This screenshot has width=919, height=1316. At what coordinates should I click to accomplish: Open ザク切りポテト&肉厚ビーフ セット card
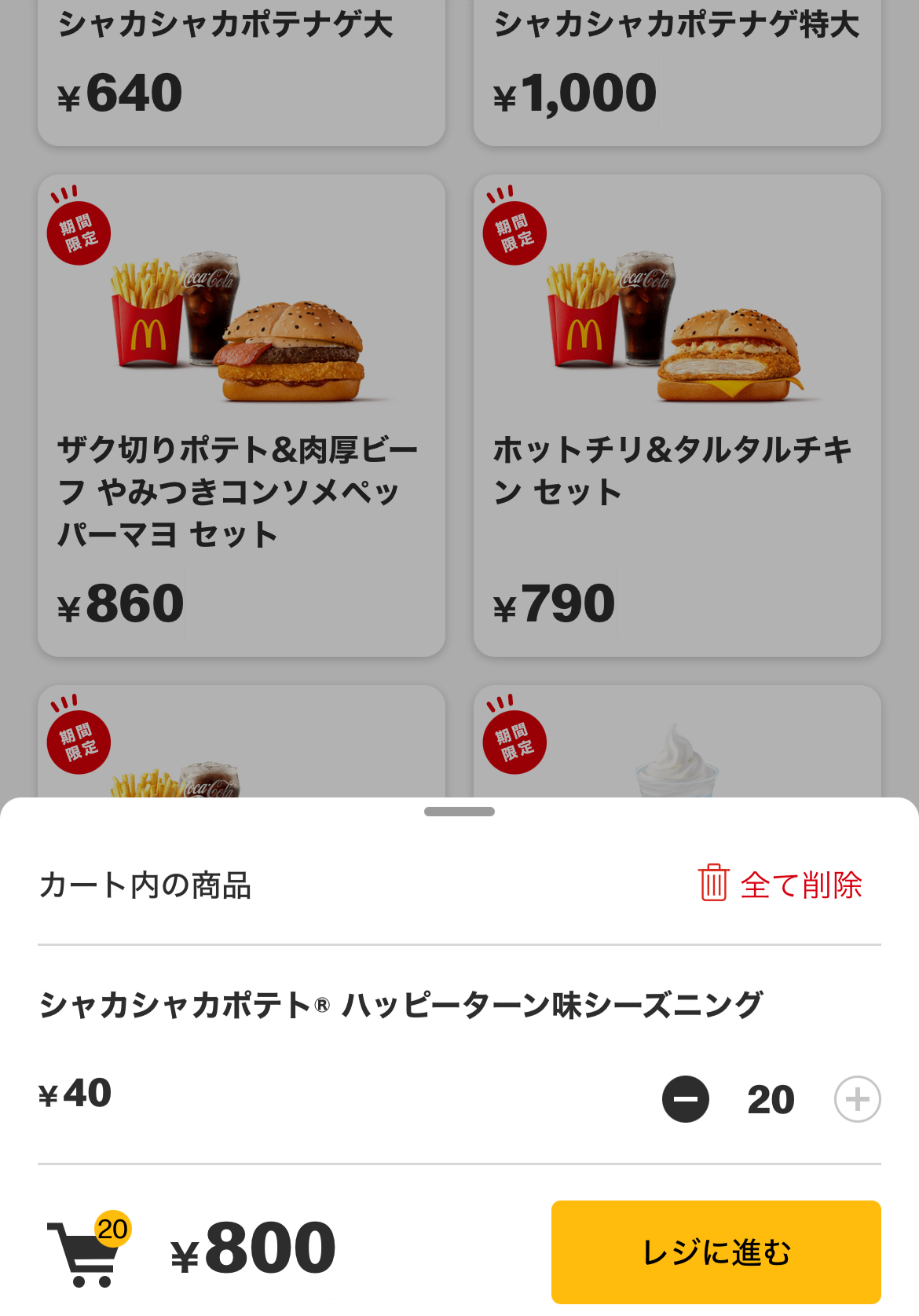(241, 415)
